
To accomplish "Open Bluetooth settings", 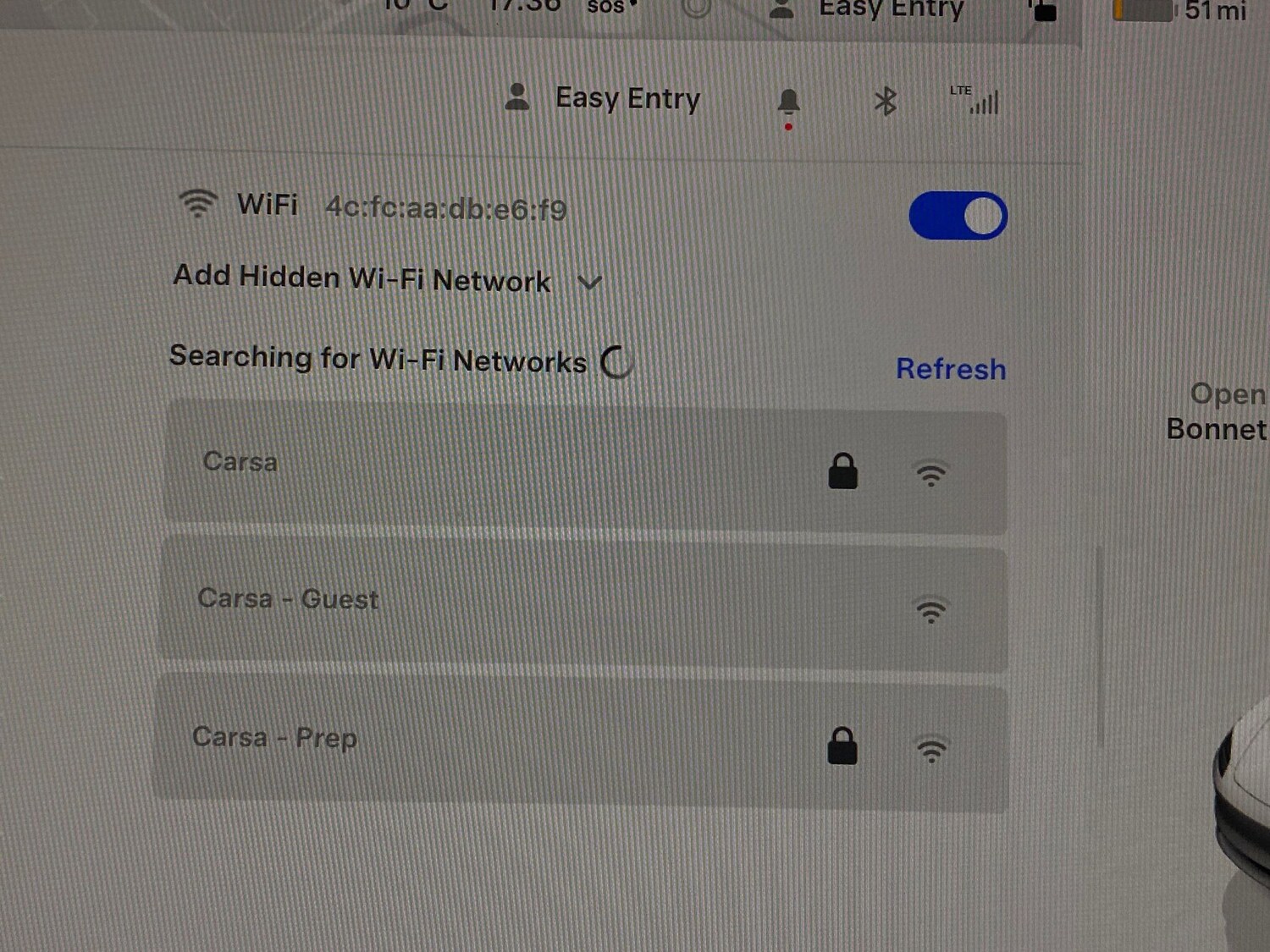I will 885,102.
